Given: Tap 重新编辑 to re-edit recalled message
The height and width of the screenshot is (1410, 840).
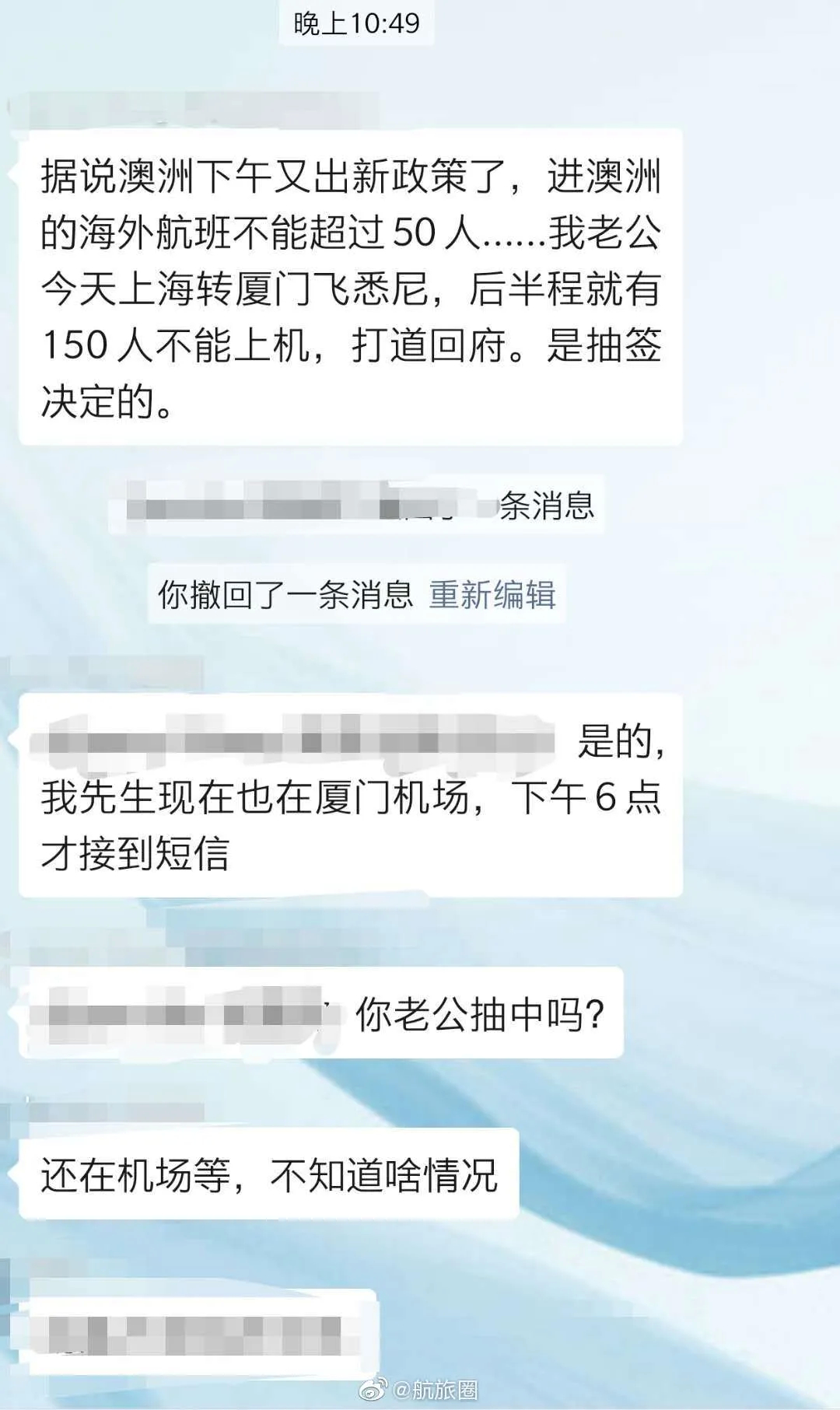Looking at the screenshot, I should click(x=492, y=595).
